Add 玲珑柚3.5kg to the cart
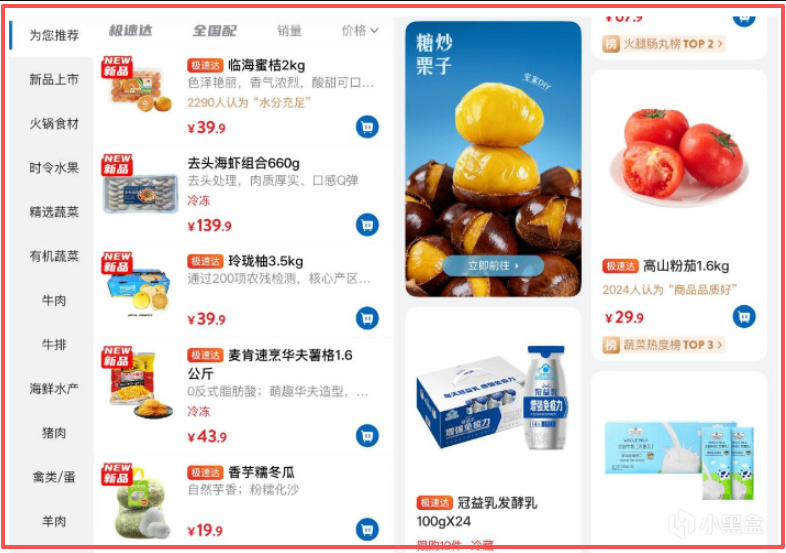This screenshot has height=553, width=786. click(367, 318)
